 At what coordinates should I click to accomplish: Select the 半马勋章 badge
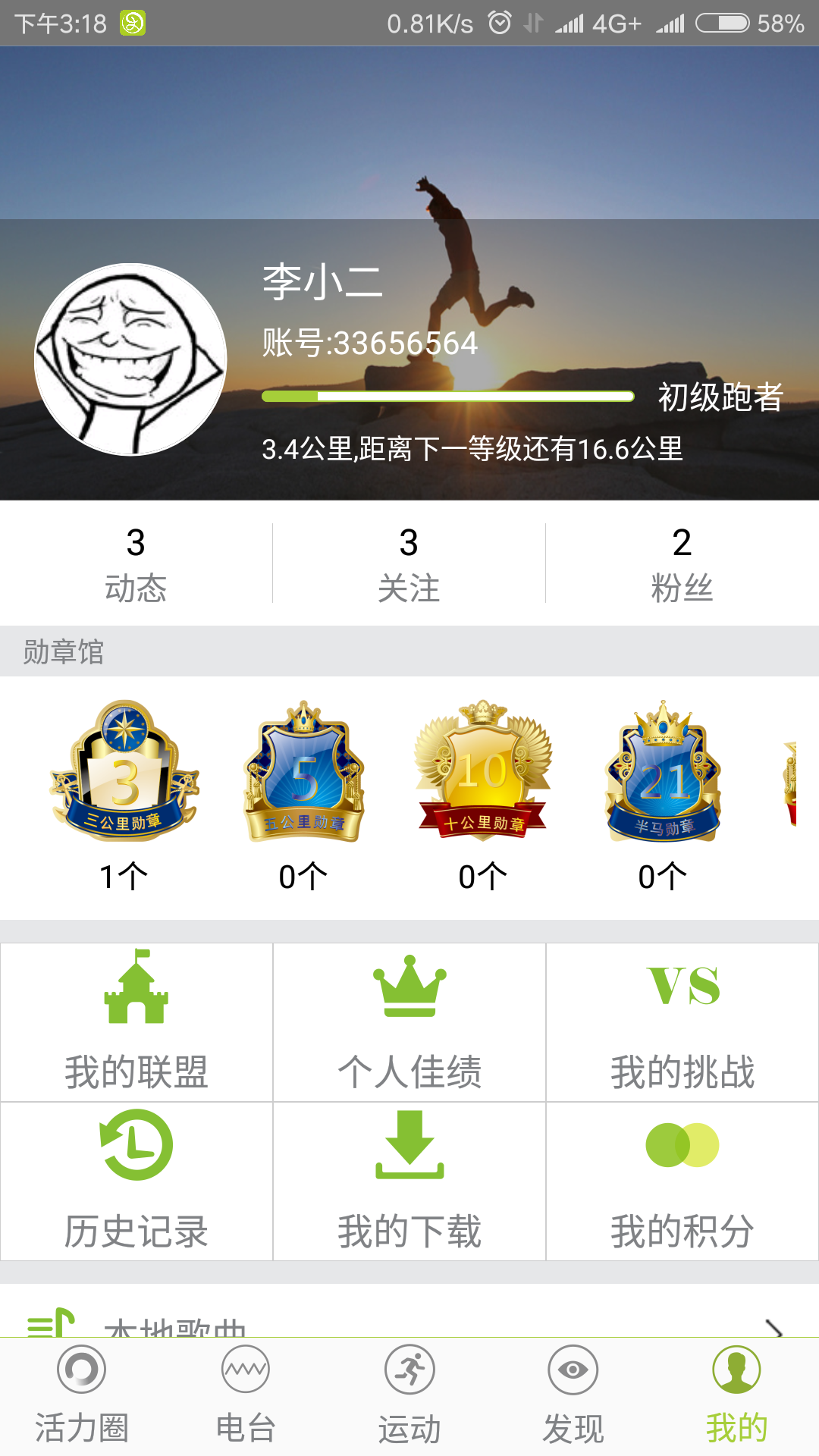(x=663, y=771)
